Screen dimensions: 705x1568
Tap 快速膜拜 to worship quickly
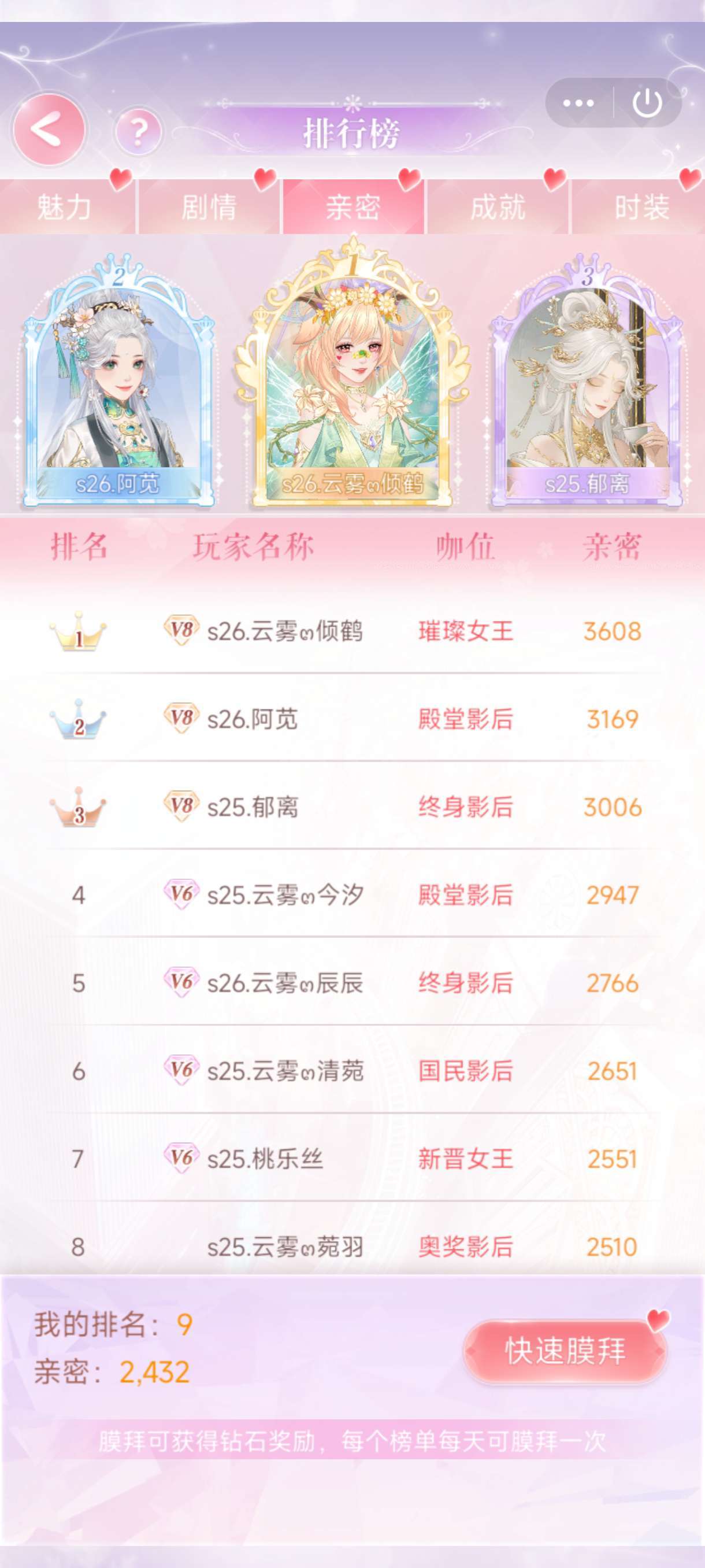pos(565,1351)
